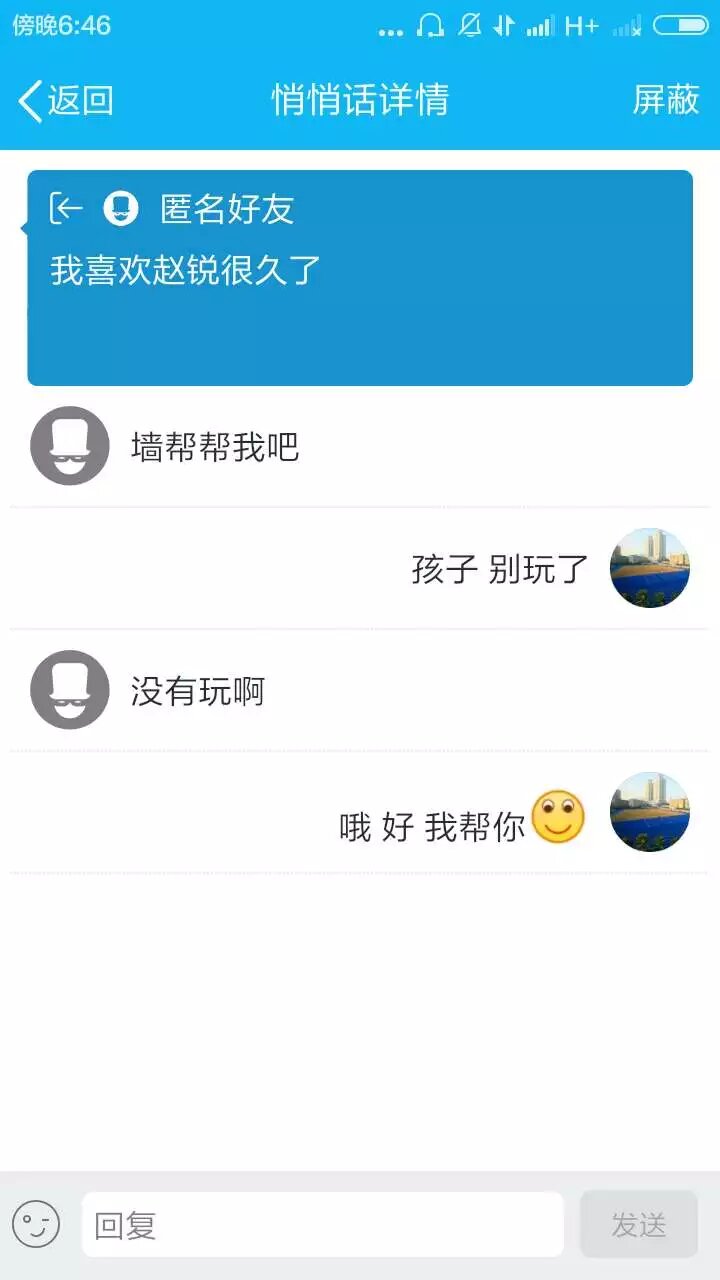Go back with the 返回 button
Image resolution: width=720 pixels, height=1280 pixels.
point(66,100)
